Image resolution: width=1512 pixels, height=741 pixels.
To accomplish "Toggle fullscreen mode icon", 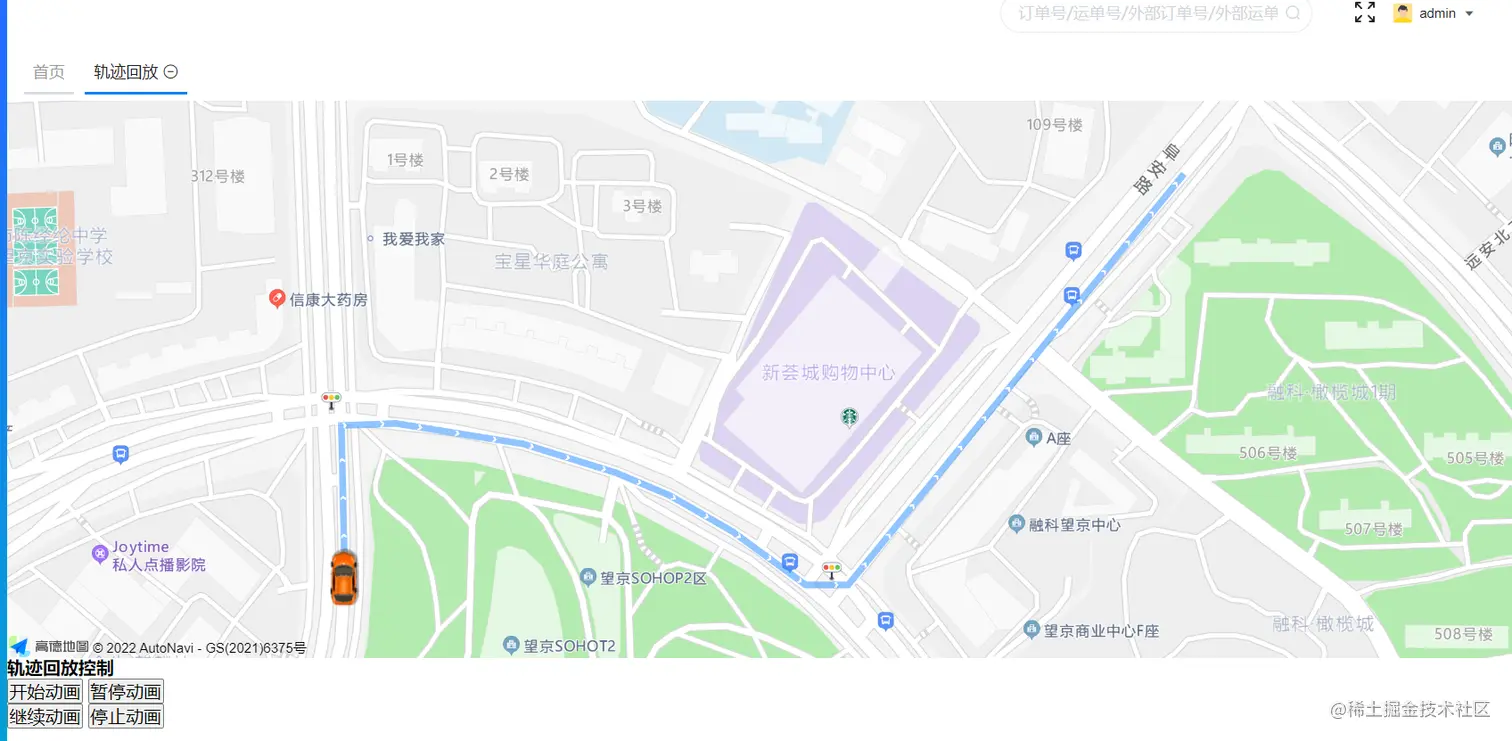I will click(1364, 12).
